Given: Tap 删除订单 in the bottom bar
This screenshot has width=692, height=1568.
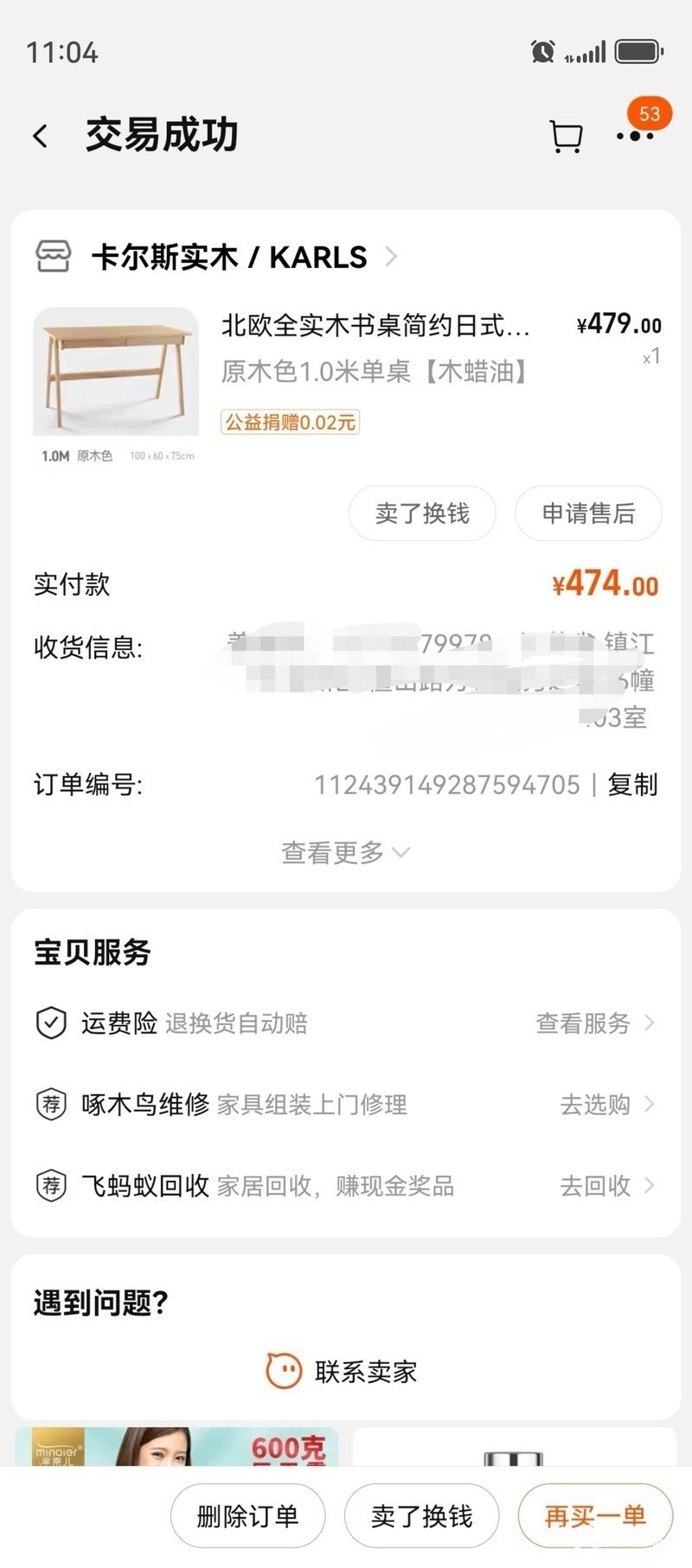Looking at the screenshot, I should coord(247,1516).
